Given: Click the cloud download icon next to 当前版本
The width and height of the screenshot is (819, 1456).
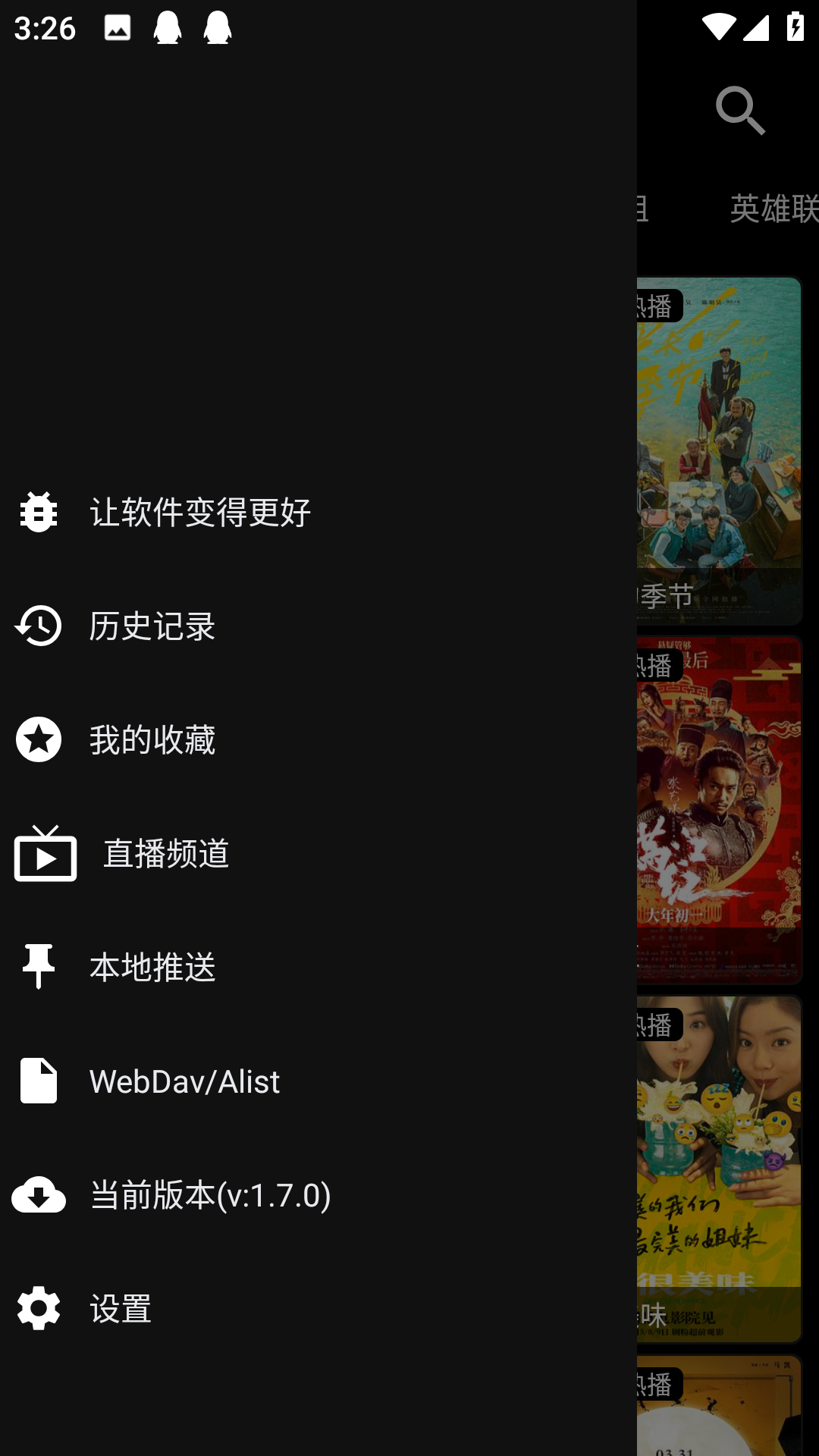Looking at the screenshot, I should pyautogui.click(x=37, y=1195).
